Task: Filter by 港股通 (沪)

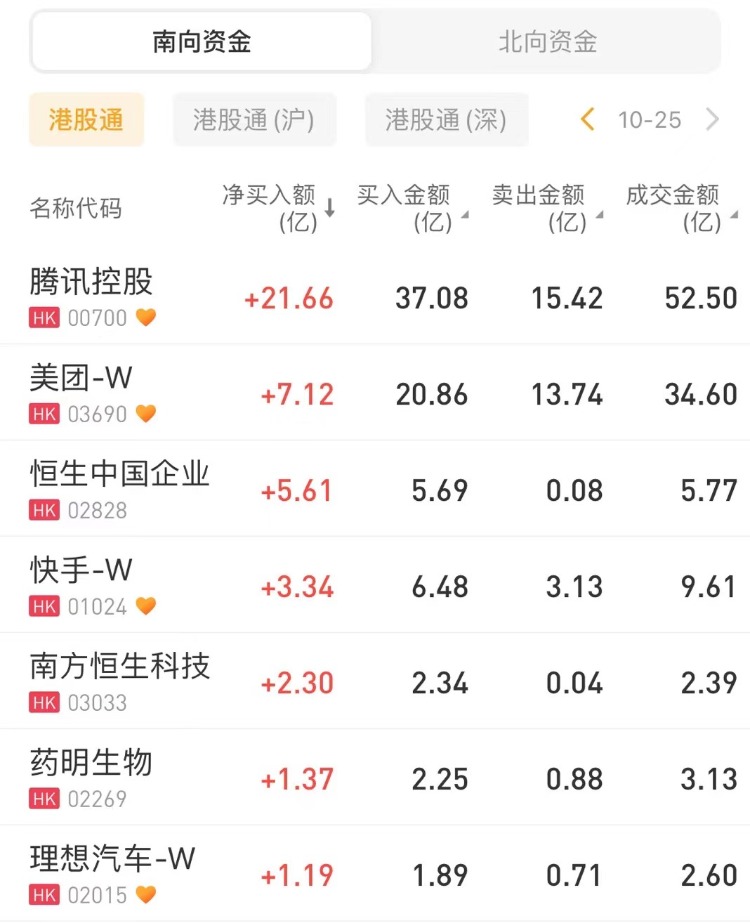Action: click(254, 120)
